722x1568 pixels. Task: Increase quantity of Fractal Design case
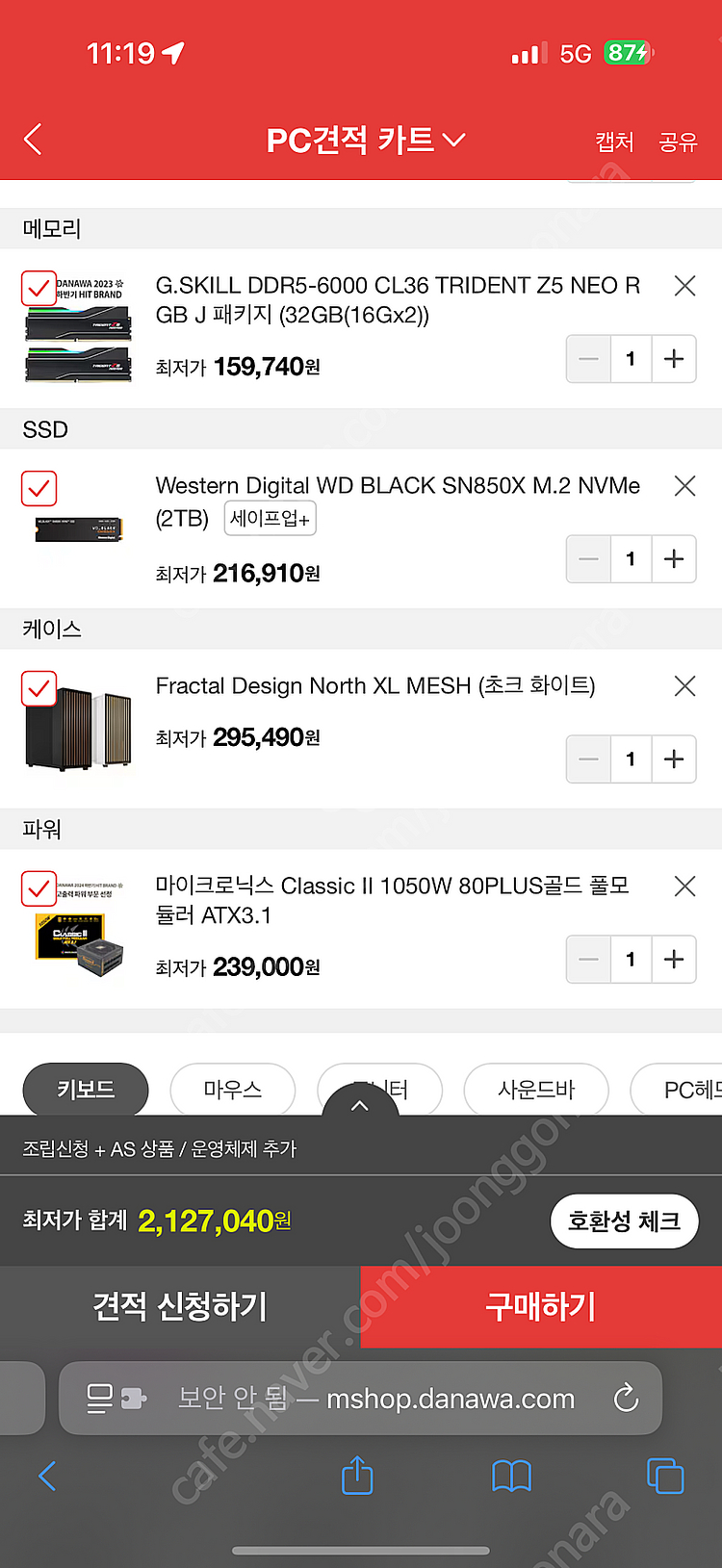[674, 759]
